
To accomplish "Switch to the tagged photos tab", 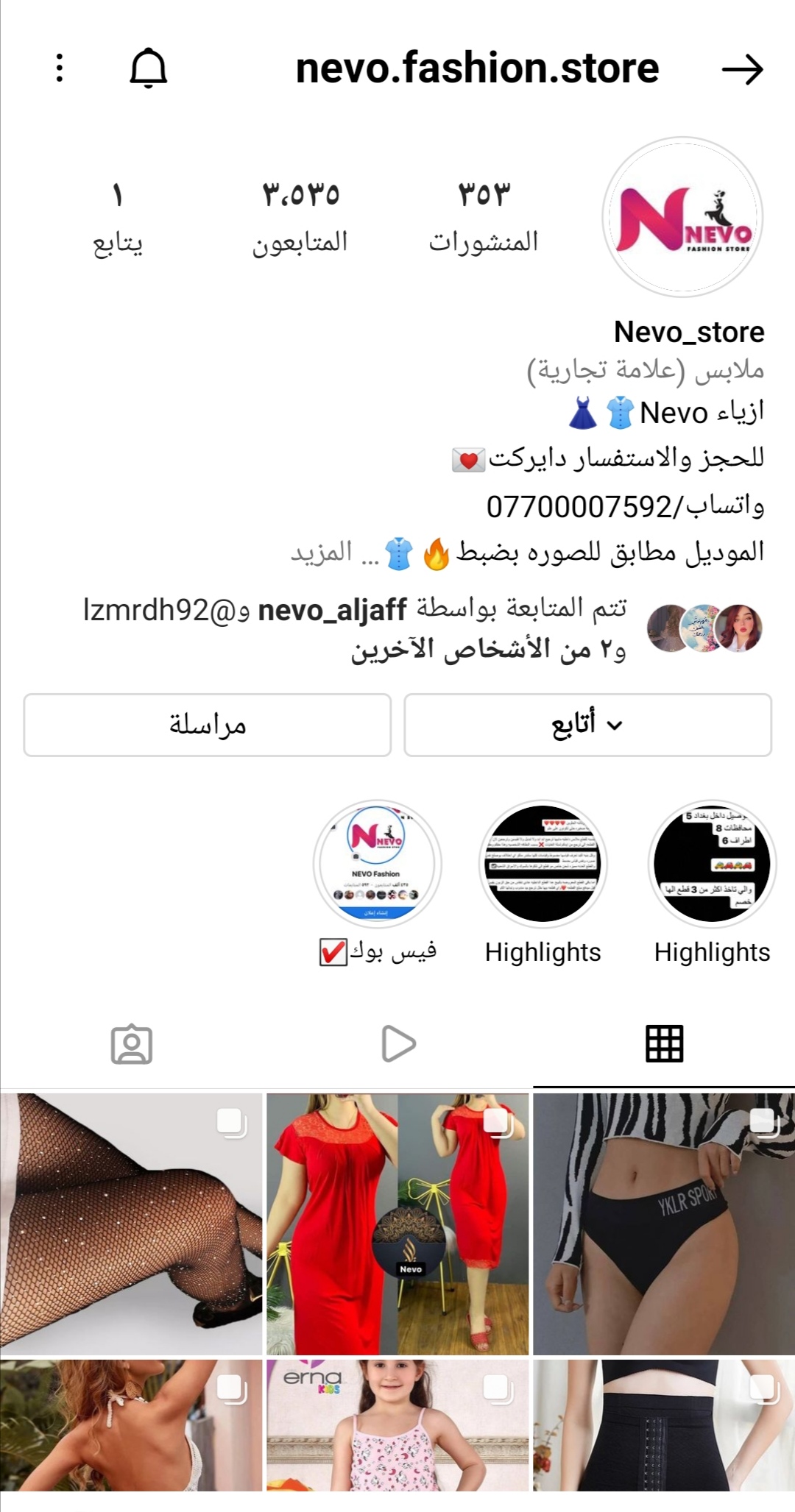I will [x=132, y=1043].
